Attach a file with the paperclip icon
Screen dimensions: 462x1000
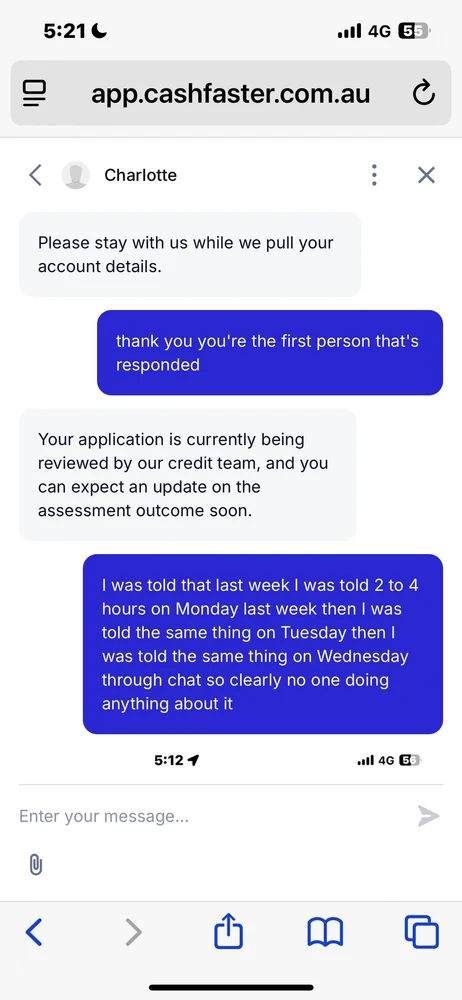[x=36, y=865]
